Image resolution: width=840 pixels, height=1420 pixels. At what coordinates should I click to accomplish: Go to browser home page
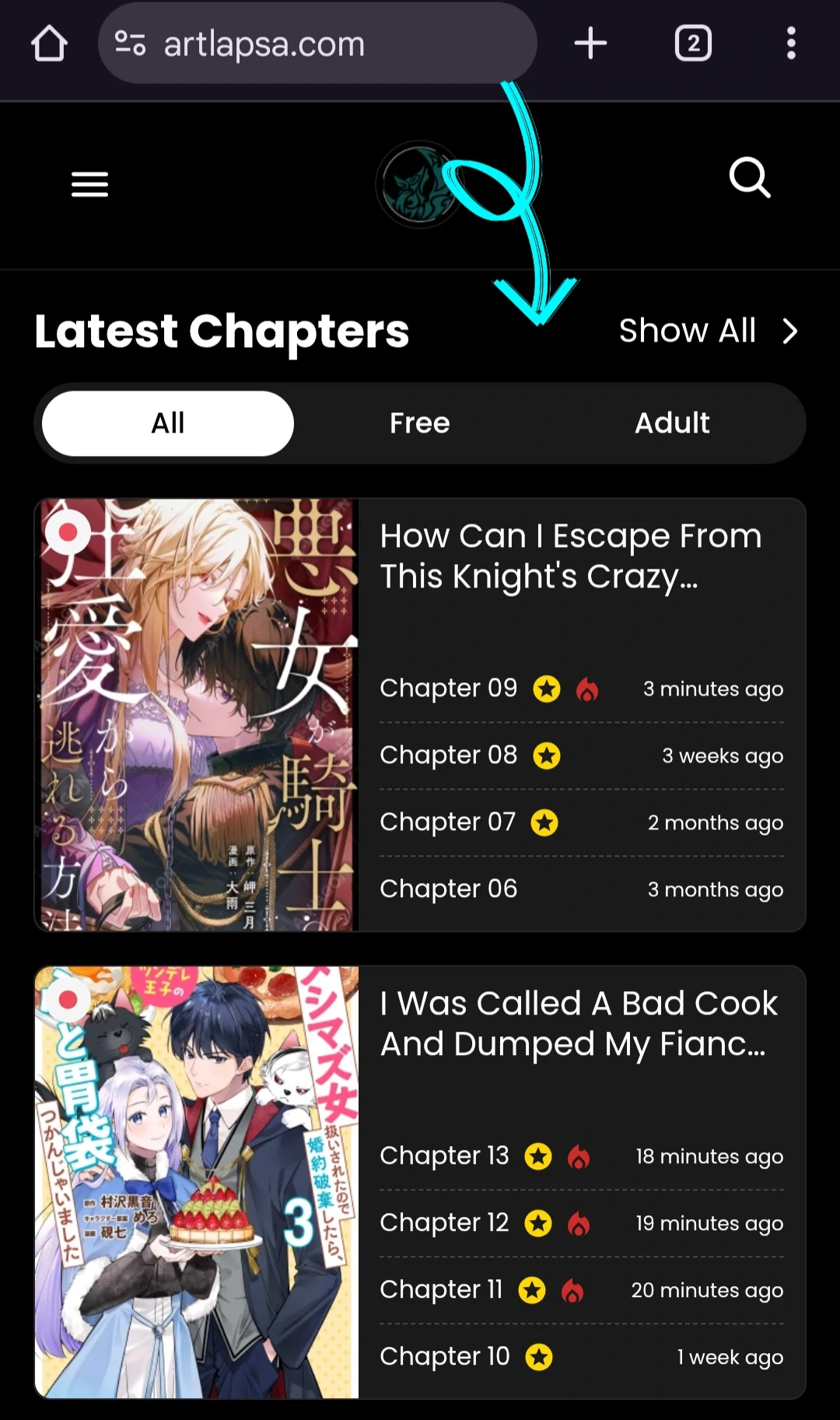pyautogui.click(x=49, y=44)
